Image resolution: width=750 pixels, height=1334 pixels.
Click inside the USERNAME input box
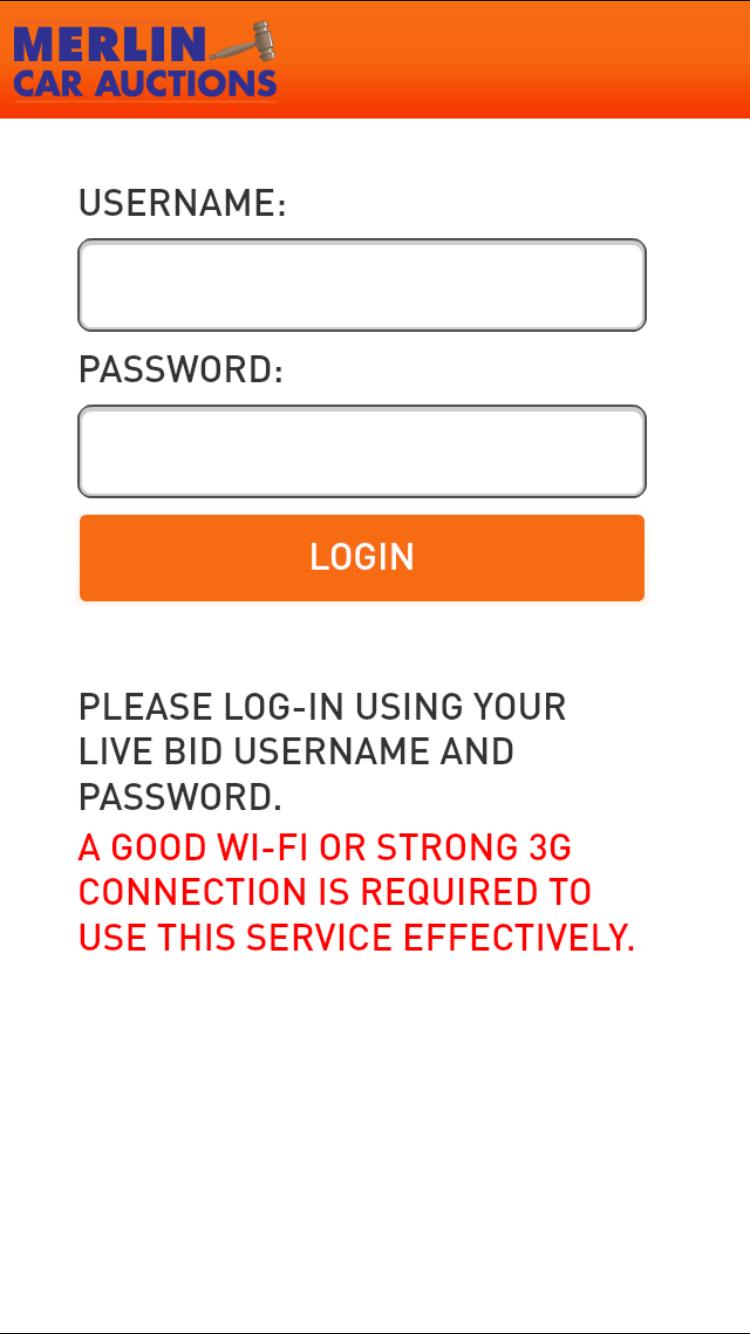click(362, 283)
